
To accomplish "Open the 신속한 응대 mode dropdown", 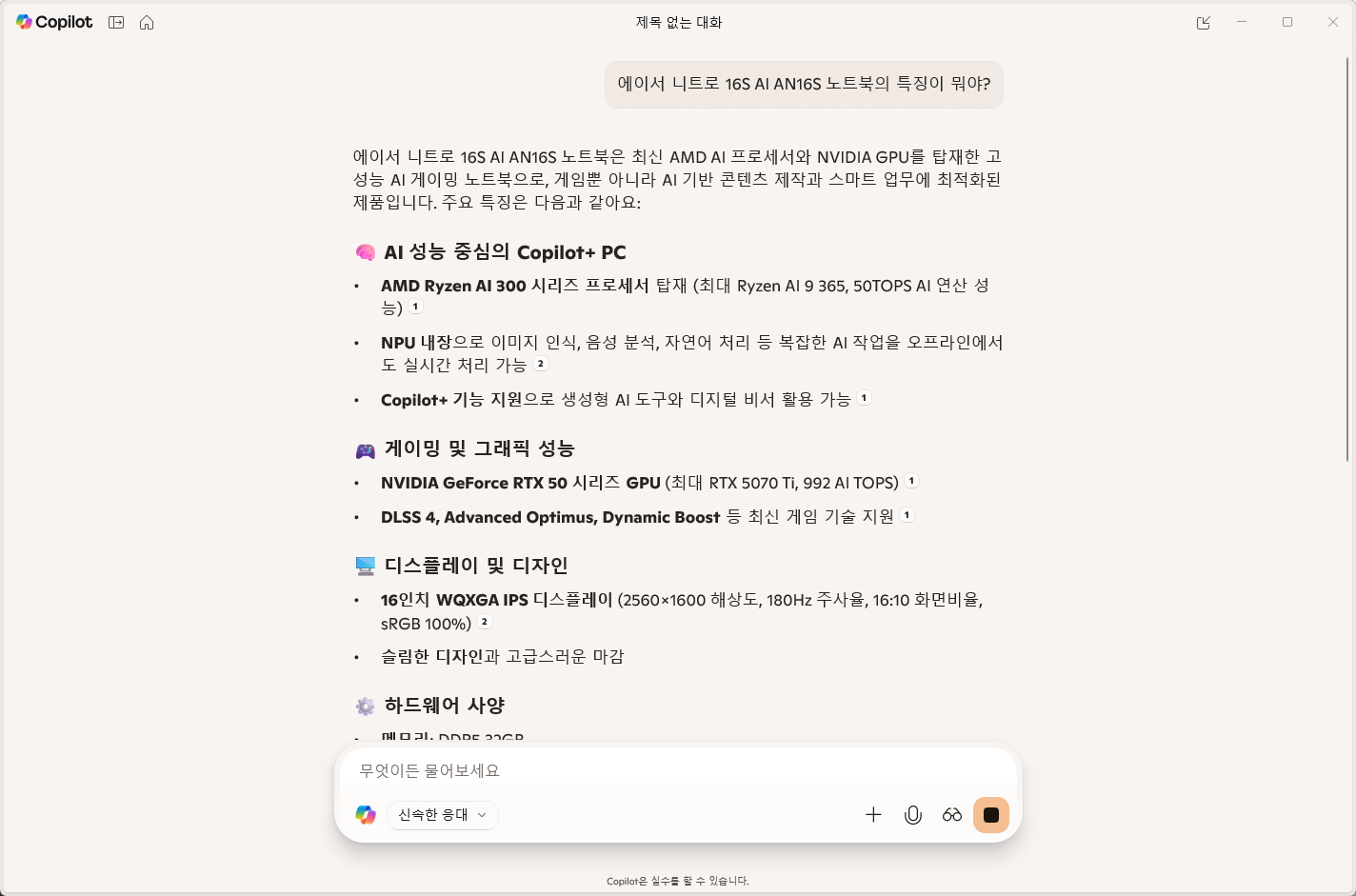I will coord(443,815).
